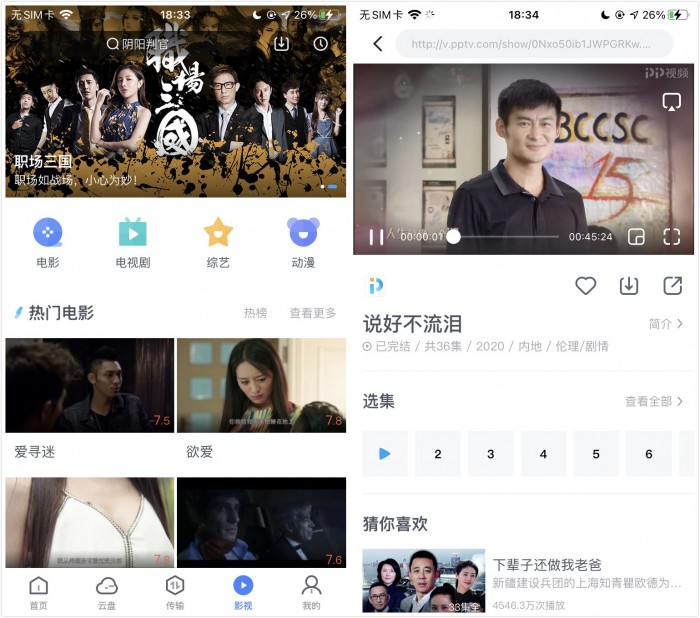The image size is (700, 618).
Task: Select episode 3
Action: [x=490, y=454]
